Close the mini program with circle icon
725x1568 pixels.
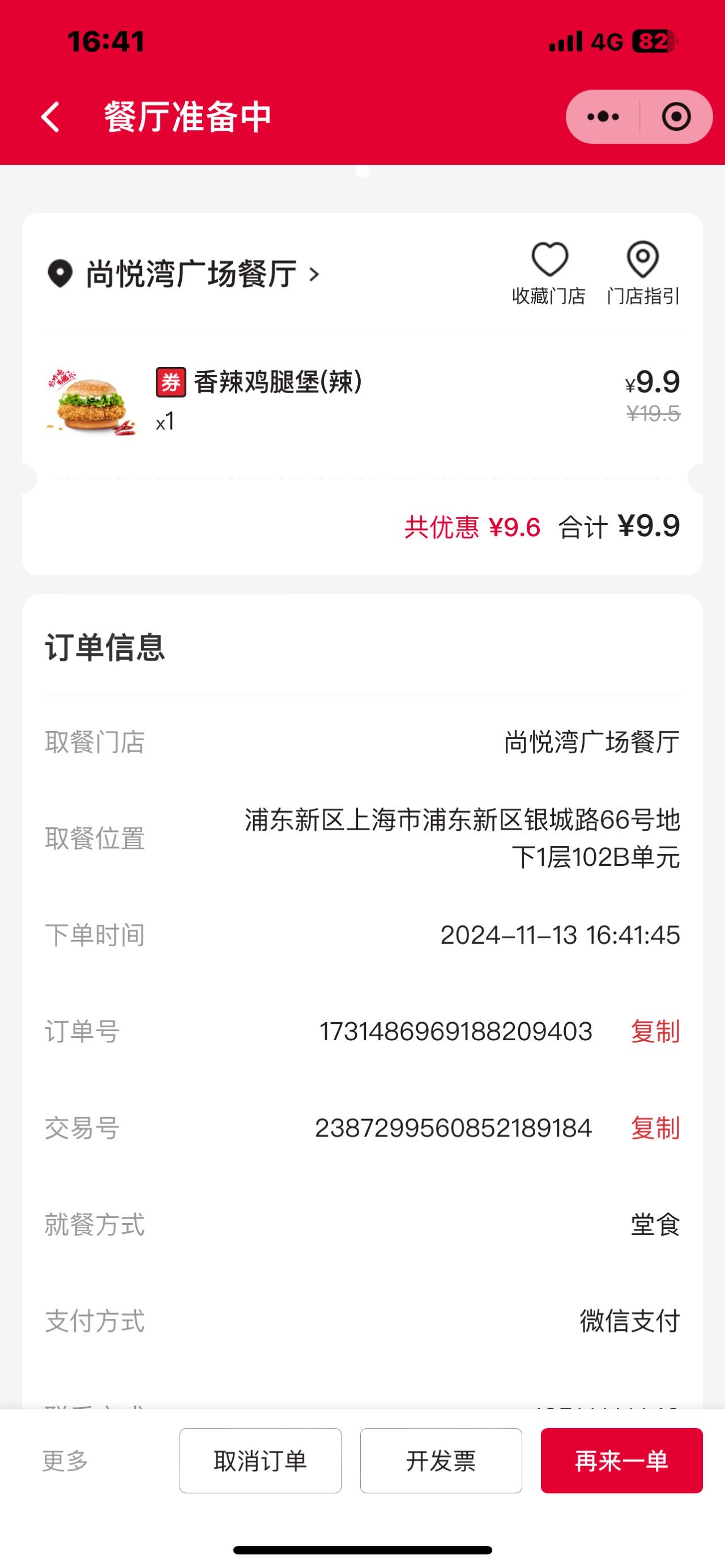(676, 116)
